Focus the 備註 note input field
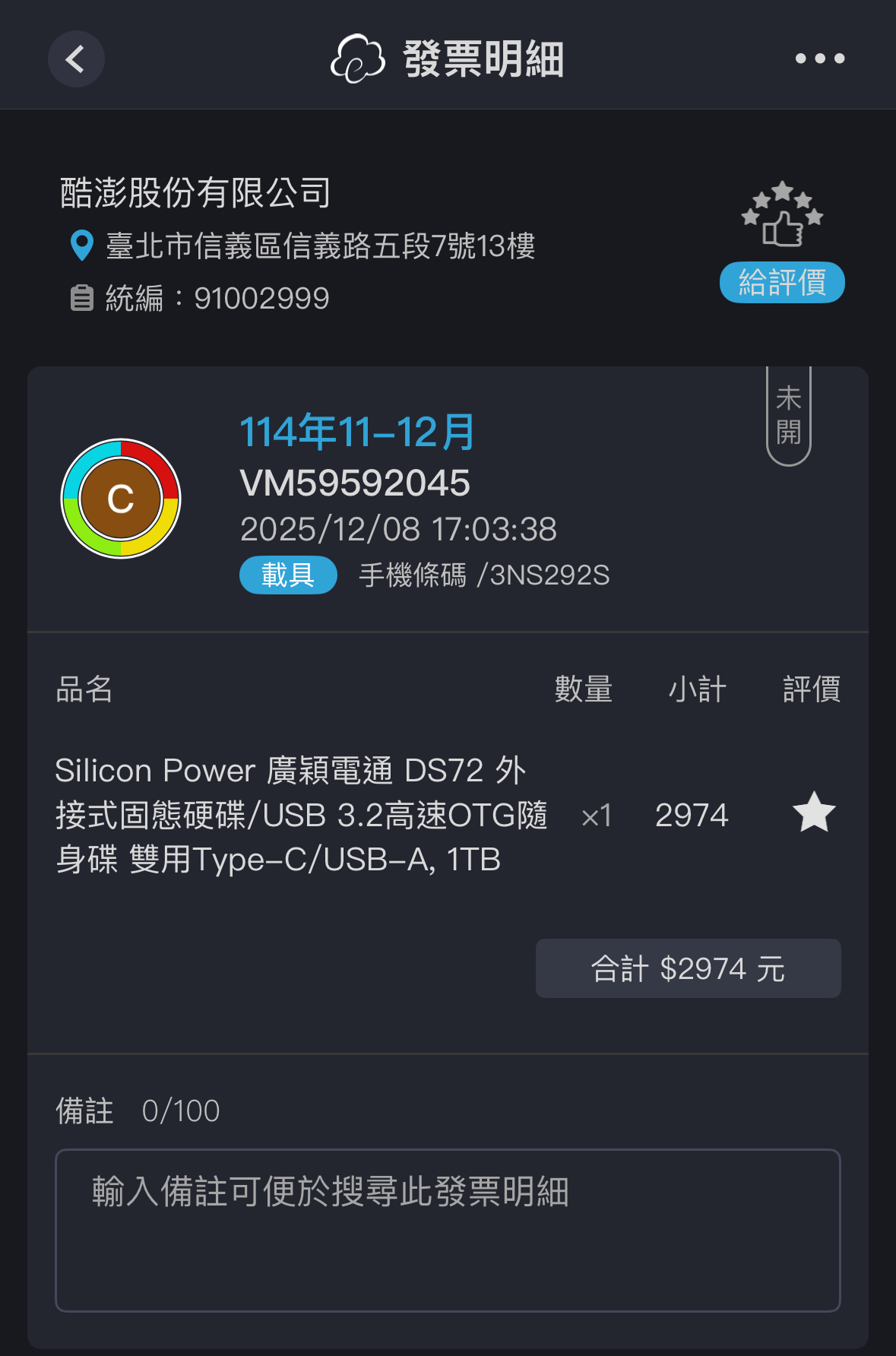This screenshot has height=1356, width=896. click(448, 1229)
